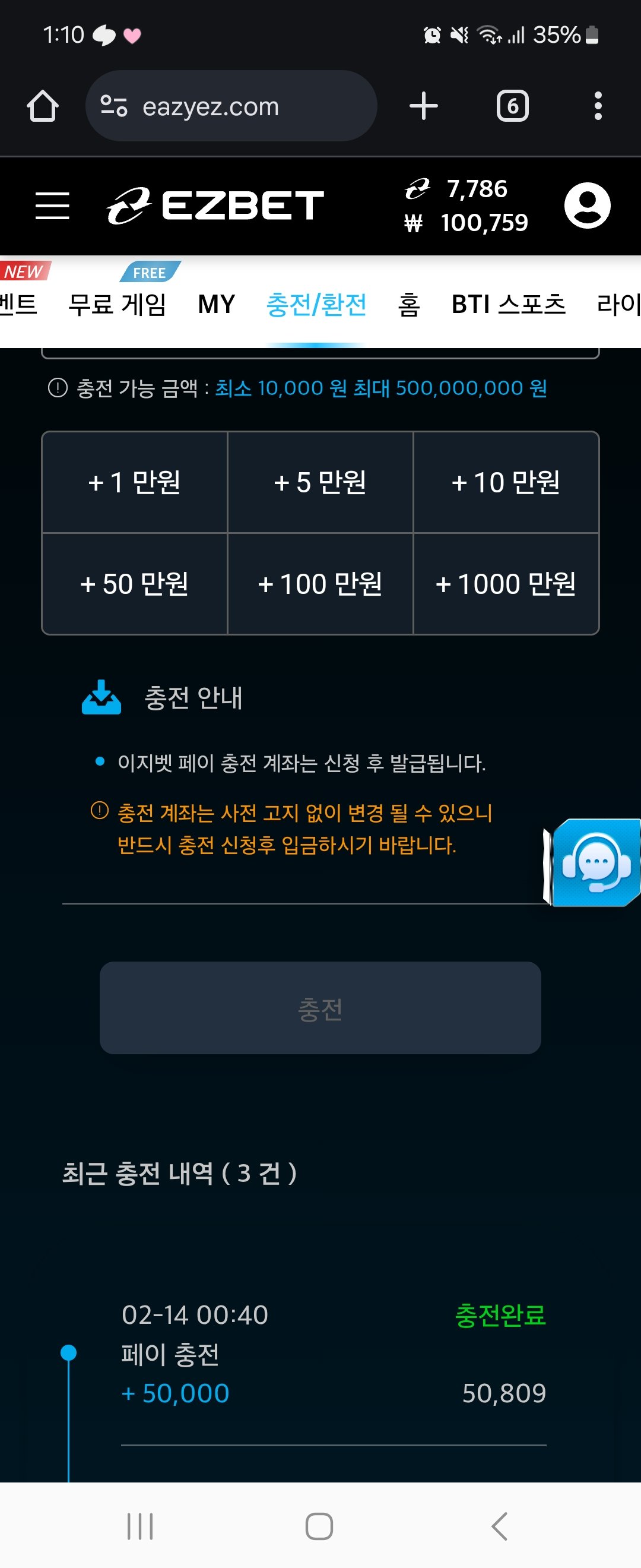Tap the 충전 submit button

pos(320,1007)
